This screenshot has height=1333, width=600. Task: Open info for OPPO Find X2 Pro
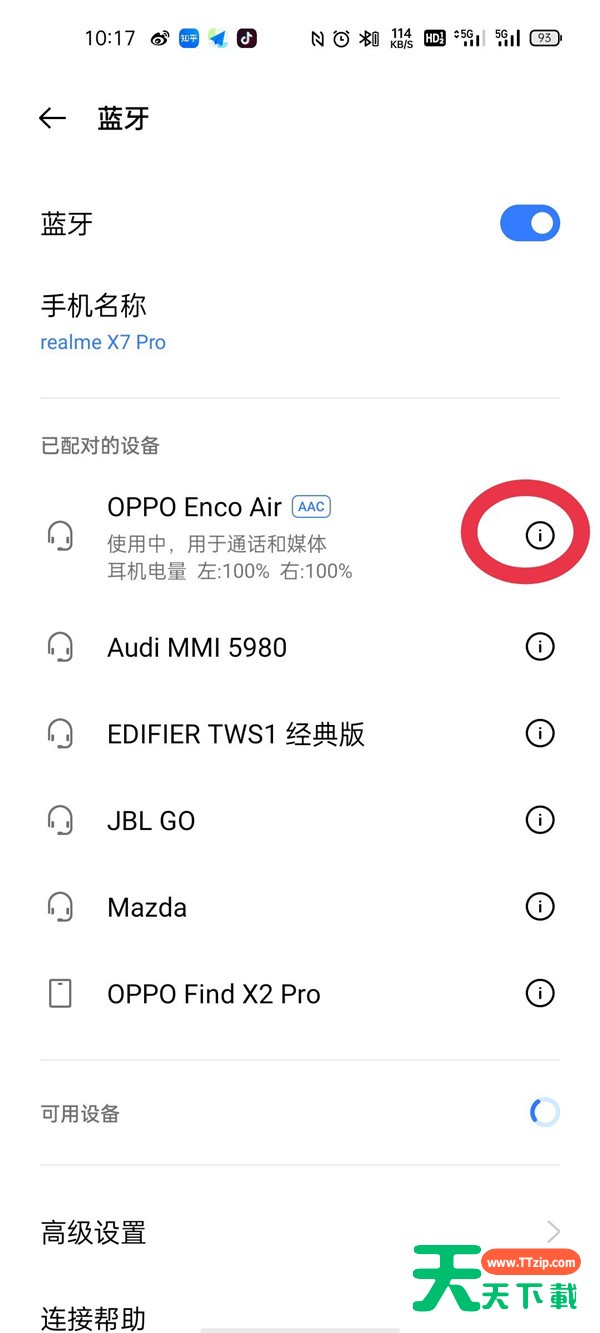pos(540,994)
